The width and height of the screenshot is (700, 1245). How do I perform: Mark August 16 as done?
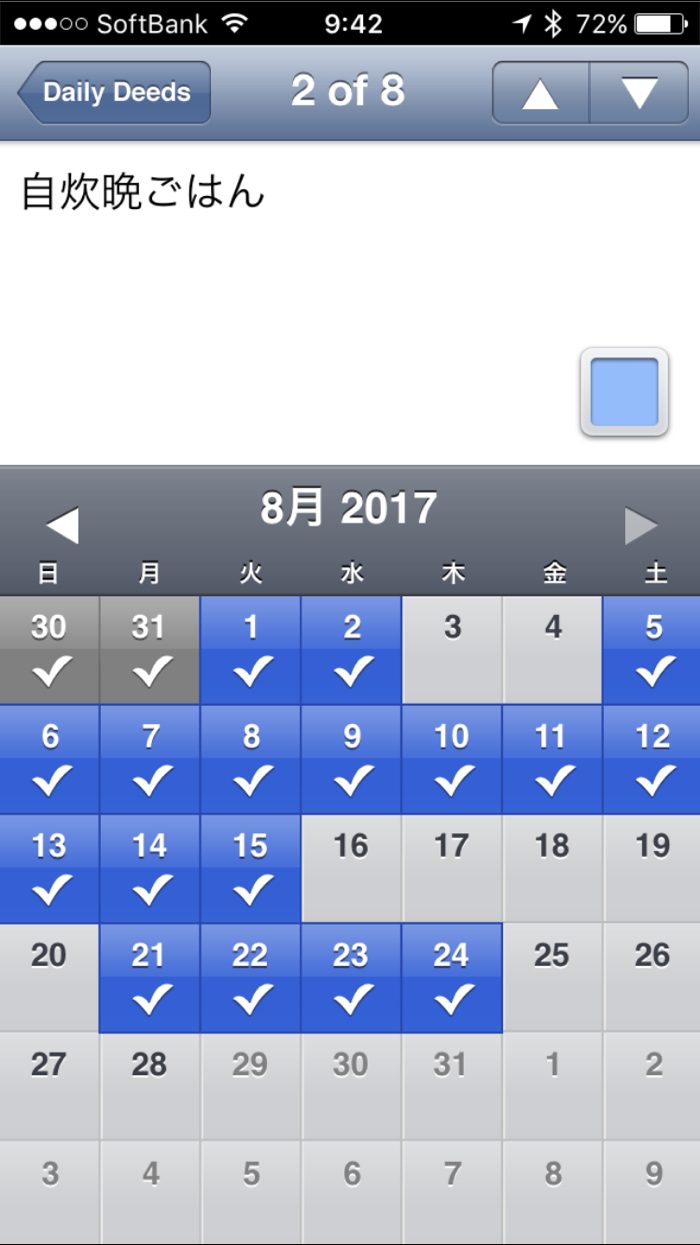(351, 868)
